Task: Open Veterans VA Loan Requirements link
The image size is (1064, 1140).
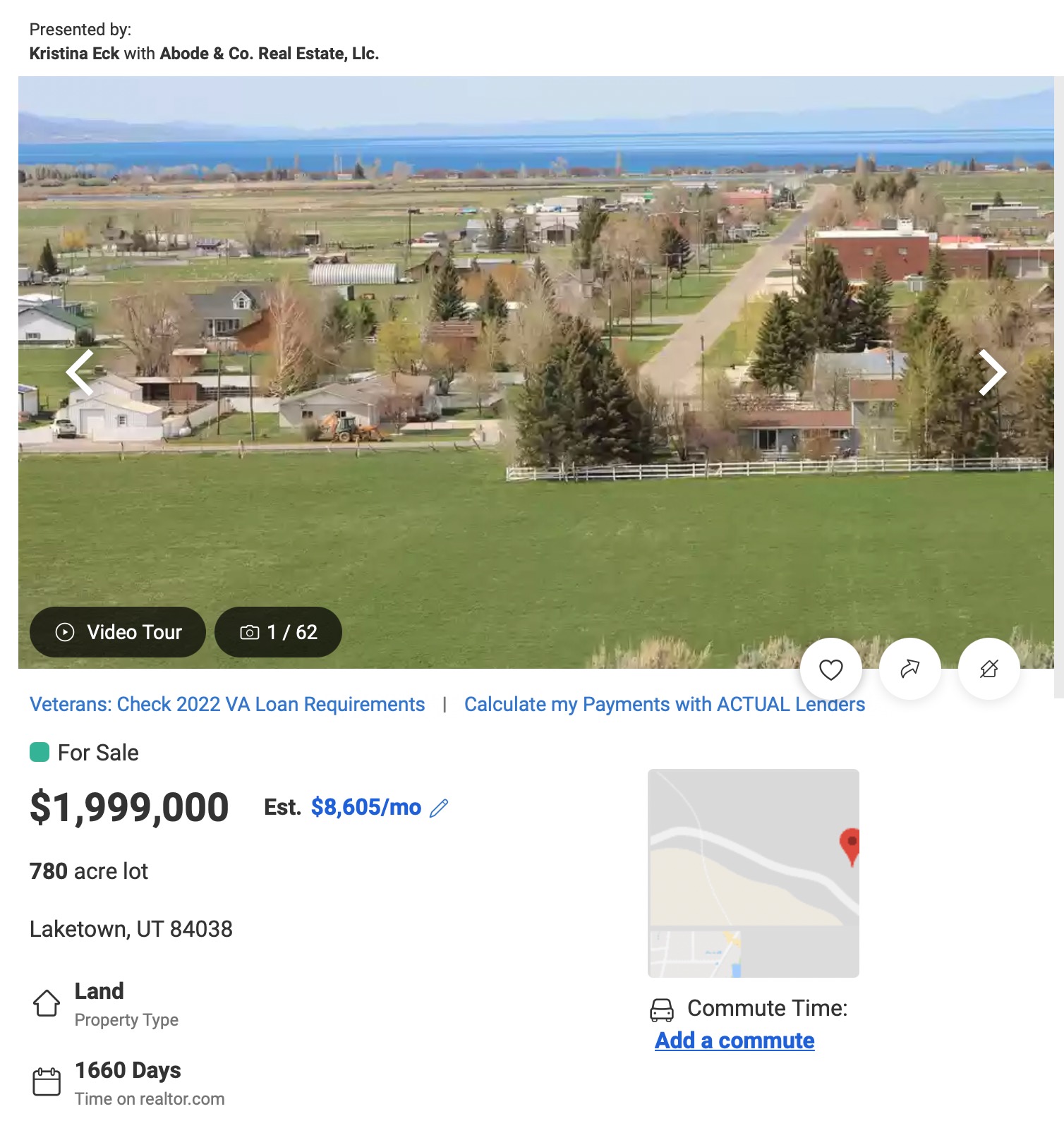Action: pos(227,704)
